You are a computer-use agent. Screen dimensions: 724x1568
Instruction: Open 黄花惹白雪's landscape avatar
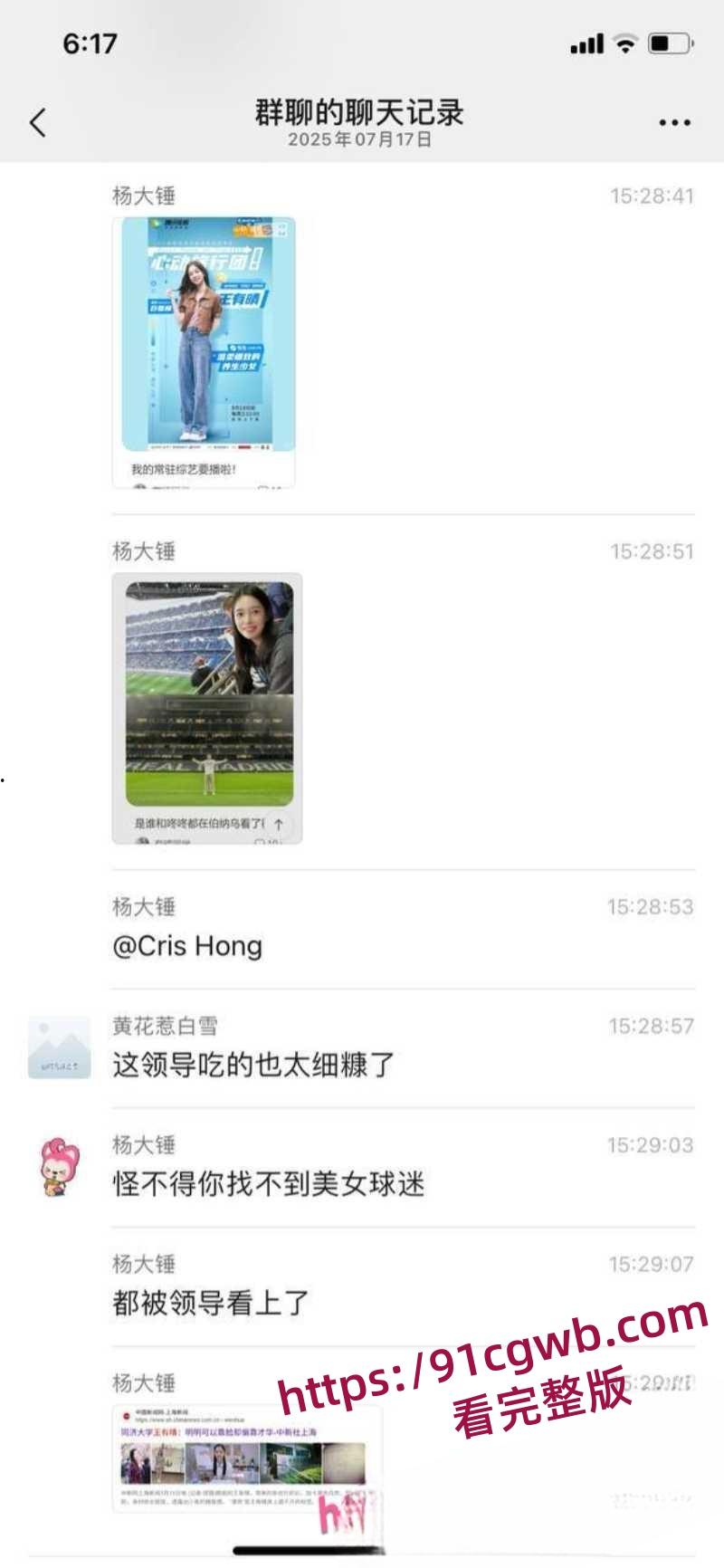(58, 1047)
